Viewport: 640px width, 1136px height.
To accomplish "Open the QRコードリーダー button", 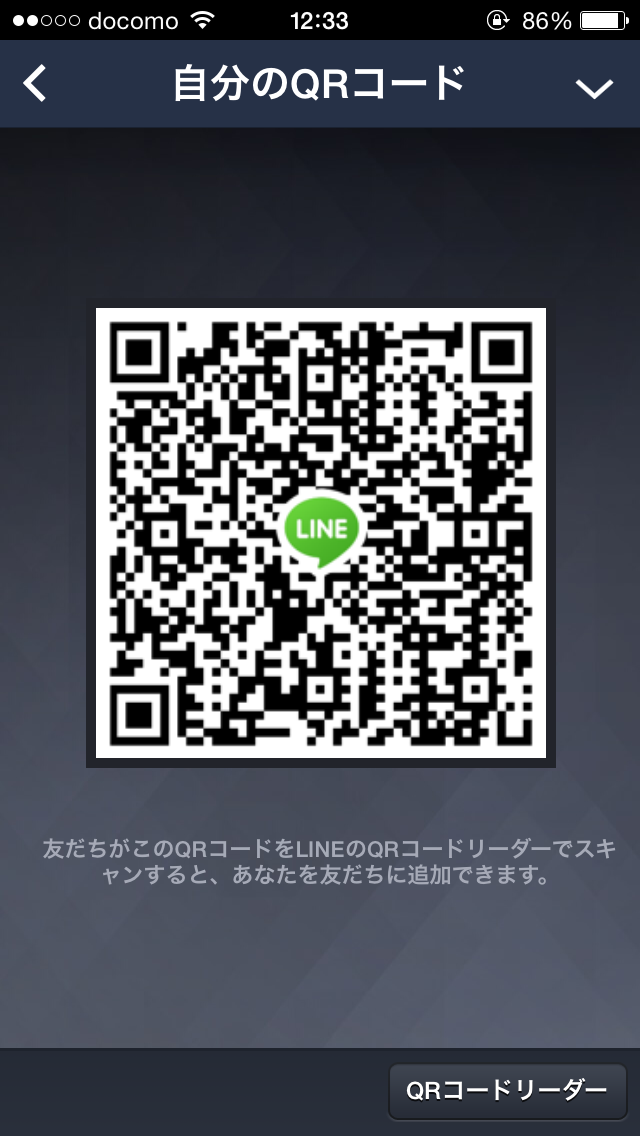I will click(507, 1090).
